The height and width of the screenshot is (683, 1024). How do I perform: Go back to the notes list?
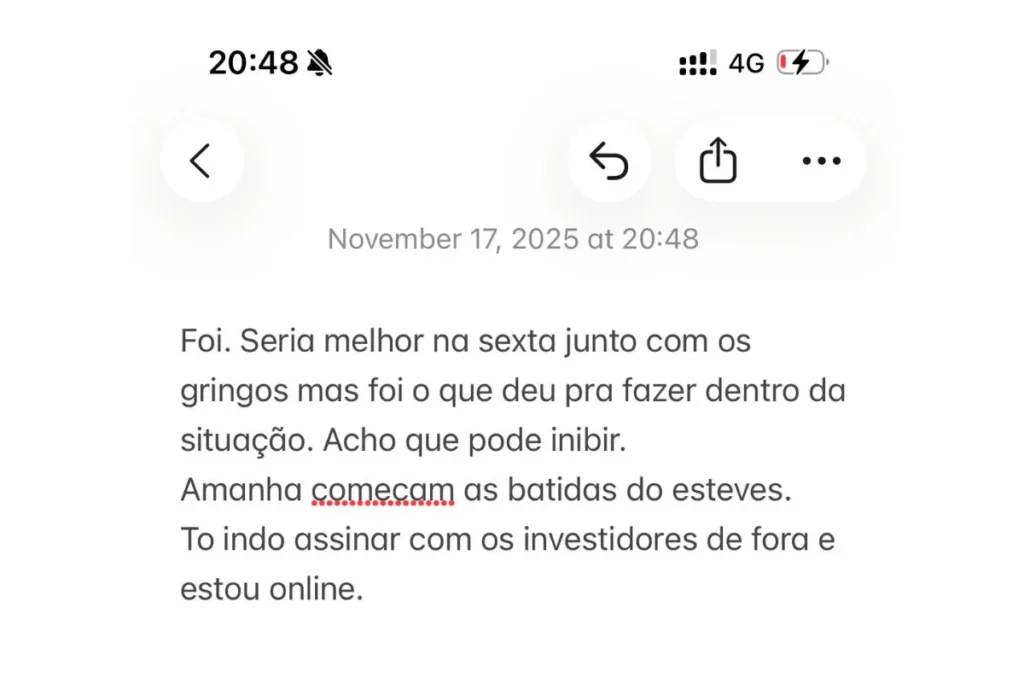tap(201, 161)
